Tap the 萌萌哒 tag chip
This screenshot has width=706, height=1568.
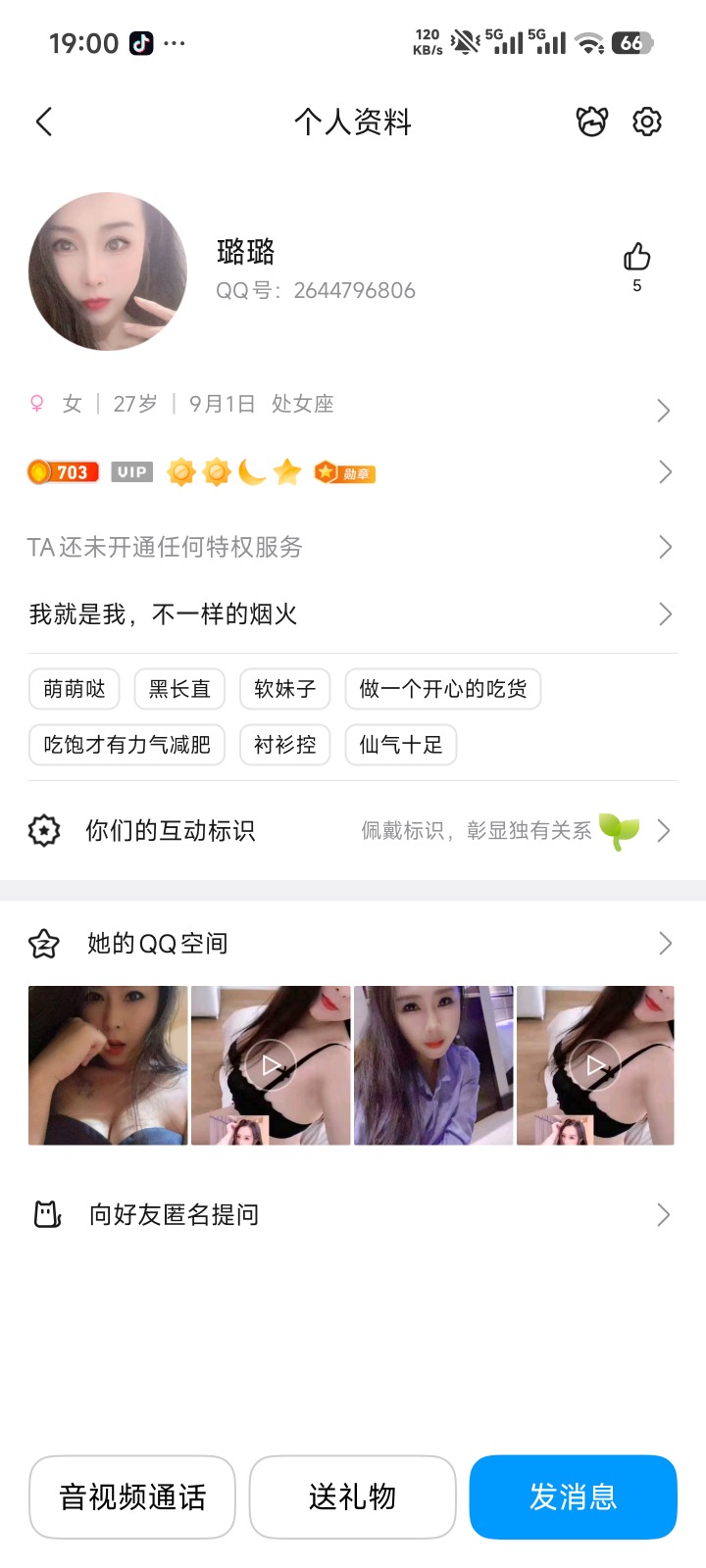click(x=75, y=689)
